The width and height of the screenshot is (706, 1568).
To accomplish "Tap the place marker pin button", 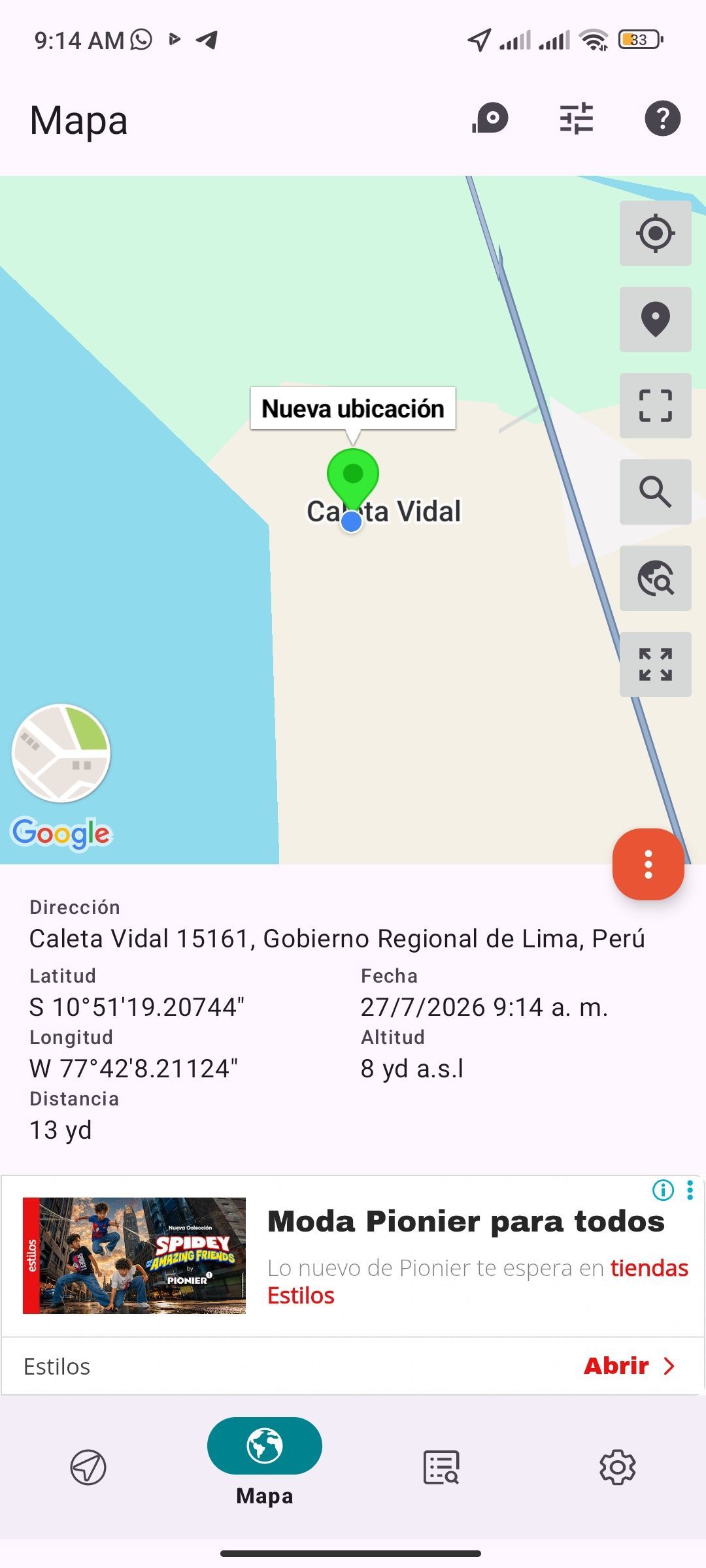I will pos(655,319).
